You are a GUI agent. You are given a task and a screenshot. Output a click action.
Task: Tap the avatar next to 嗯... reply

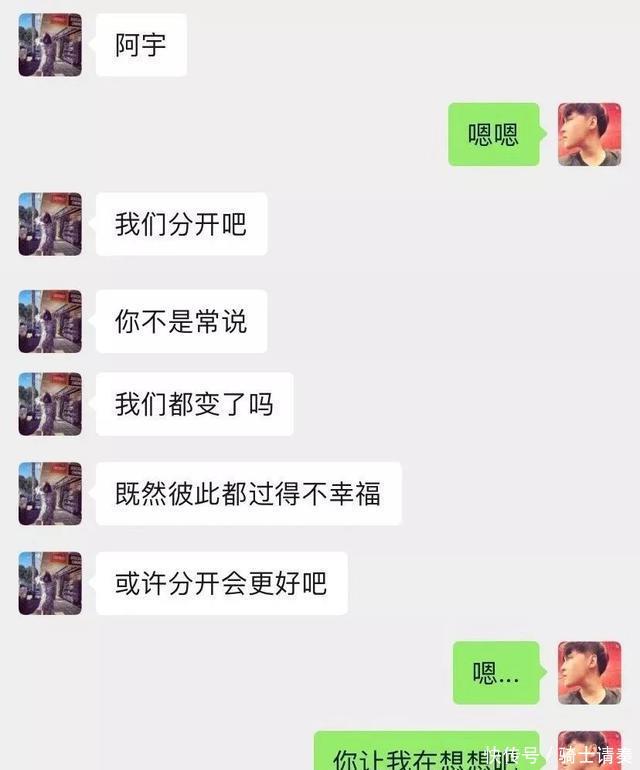coord(589,672)
